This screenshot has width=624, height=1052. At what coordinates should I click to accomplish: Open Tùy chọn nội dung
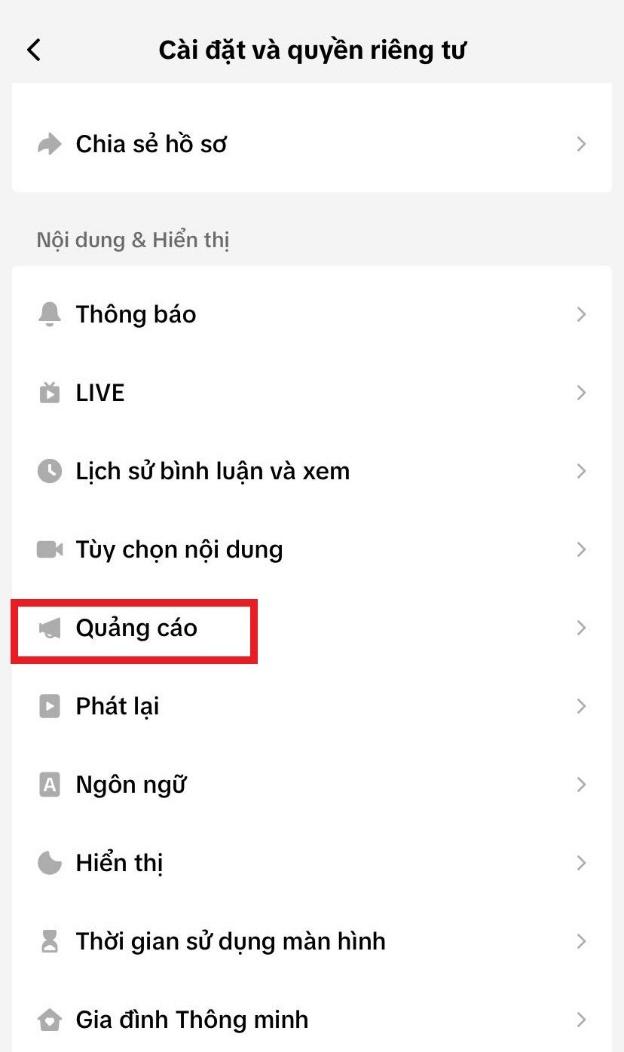pyautogui.click(x=311, y=549)
